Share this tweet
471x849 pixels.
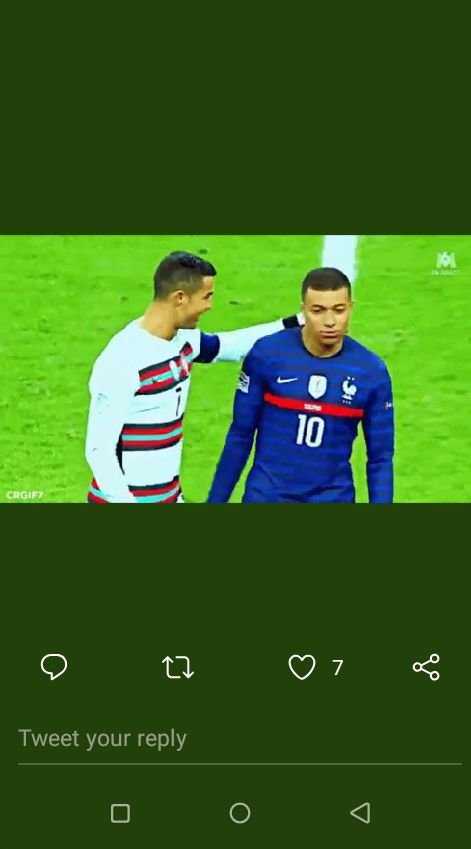pos(426,667)
